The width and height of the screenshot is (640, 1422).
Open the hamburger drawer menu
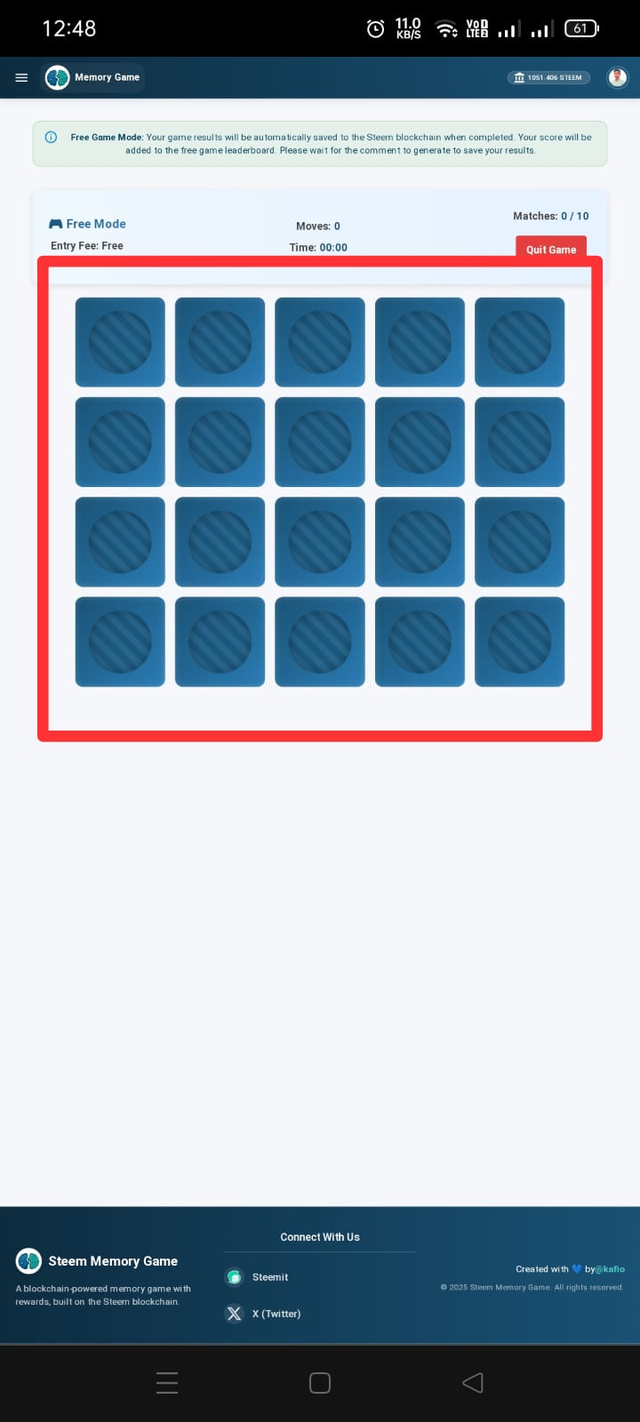click(x=21, y=78)
